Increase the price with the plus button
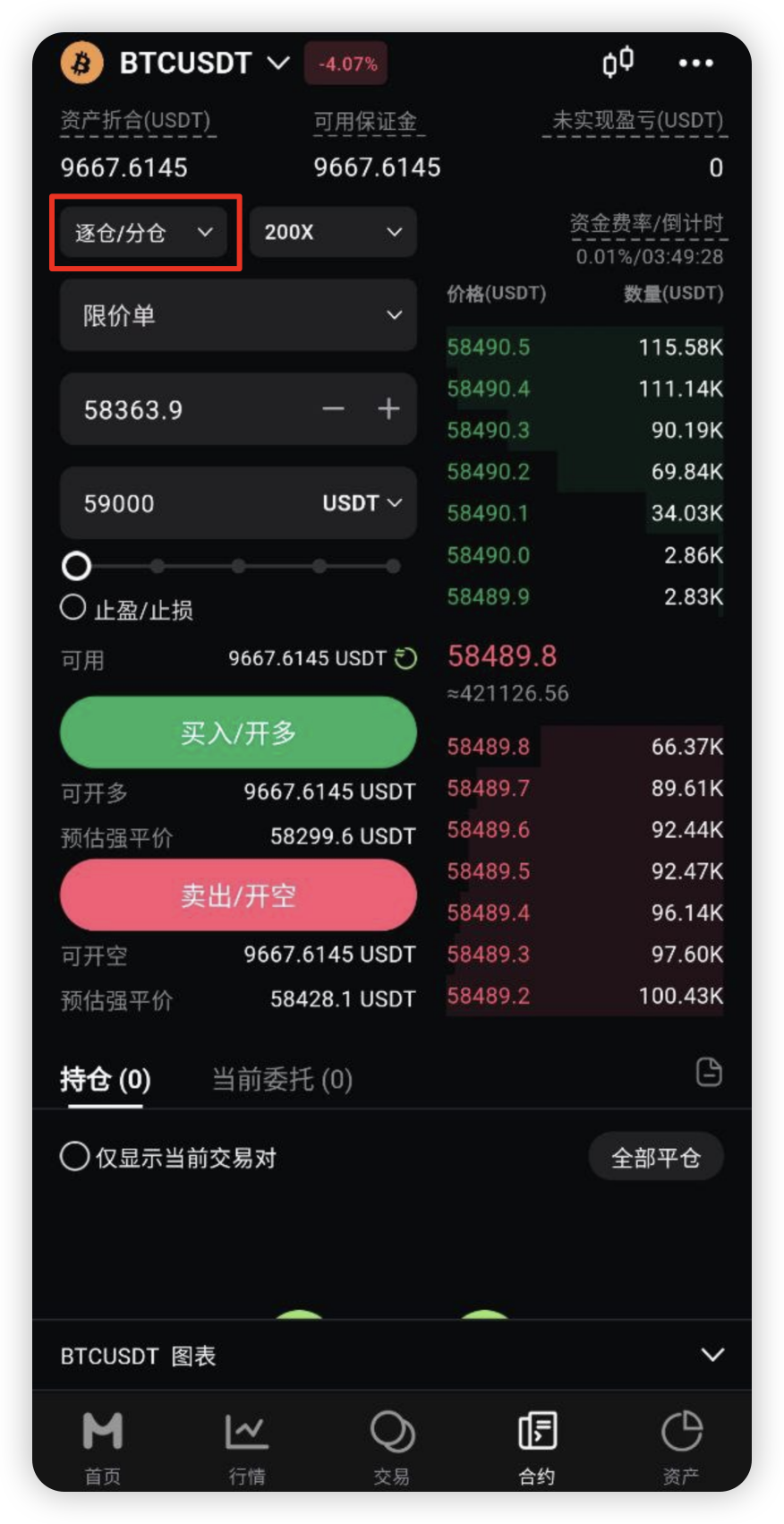The width and height of the screenshot is (784, 1524). pos(388,409)
